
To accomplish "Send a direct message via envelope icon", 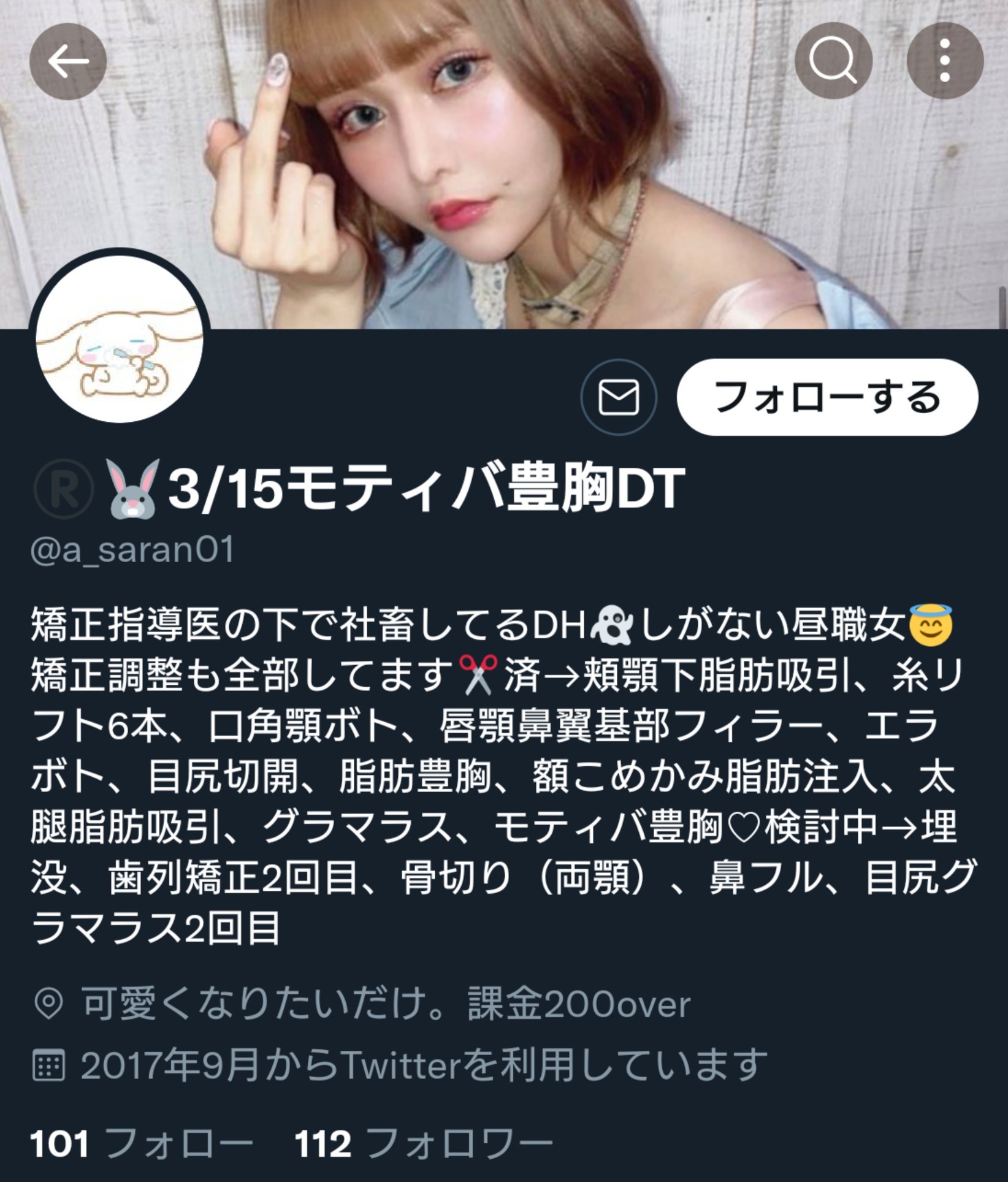I will [619, 397].
